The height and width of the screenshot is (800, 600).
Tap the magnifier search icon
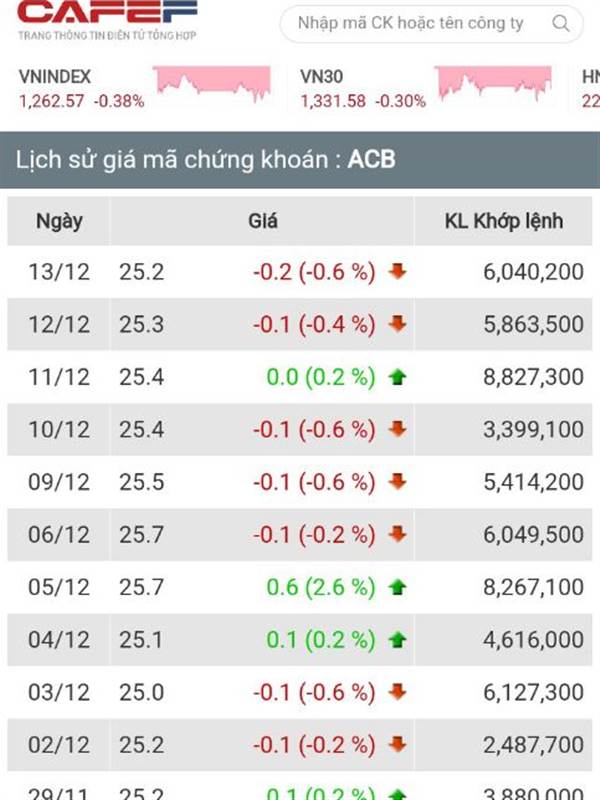click(x=562, y=23)
